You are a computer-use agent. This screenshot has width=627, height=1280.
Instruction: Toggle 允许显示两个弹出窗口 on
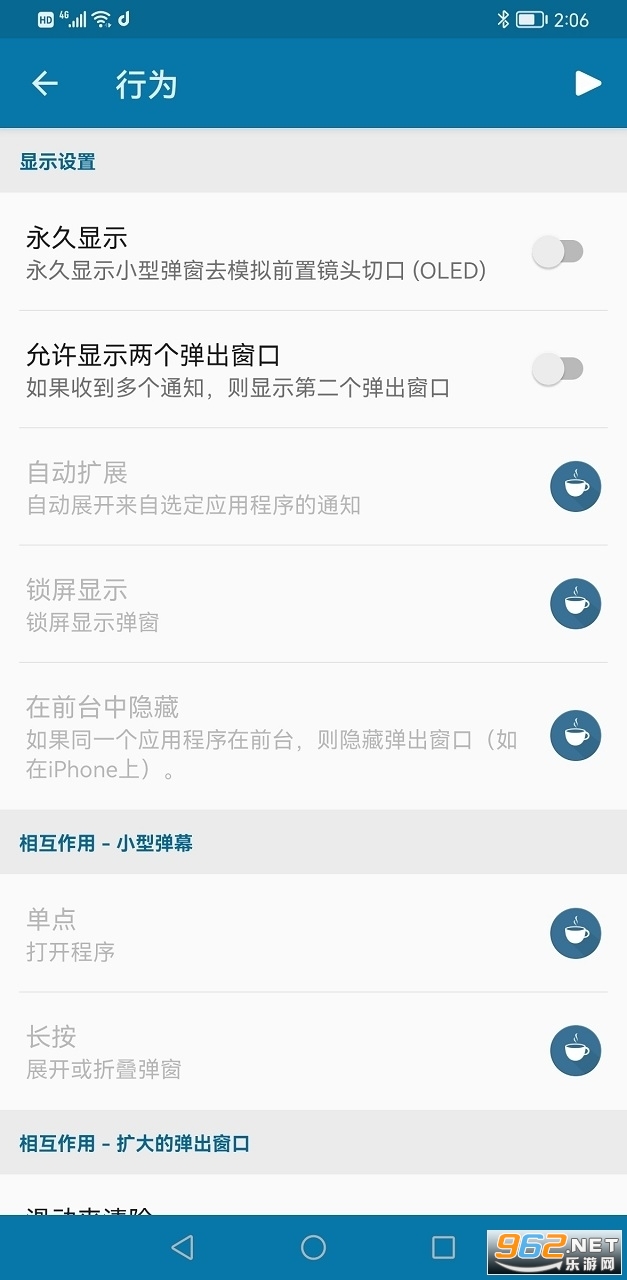click(557, 369)
